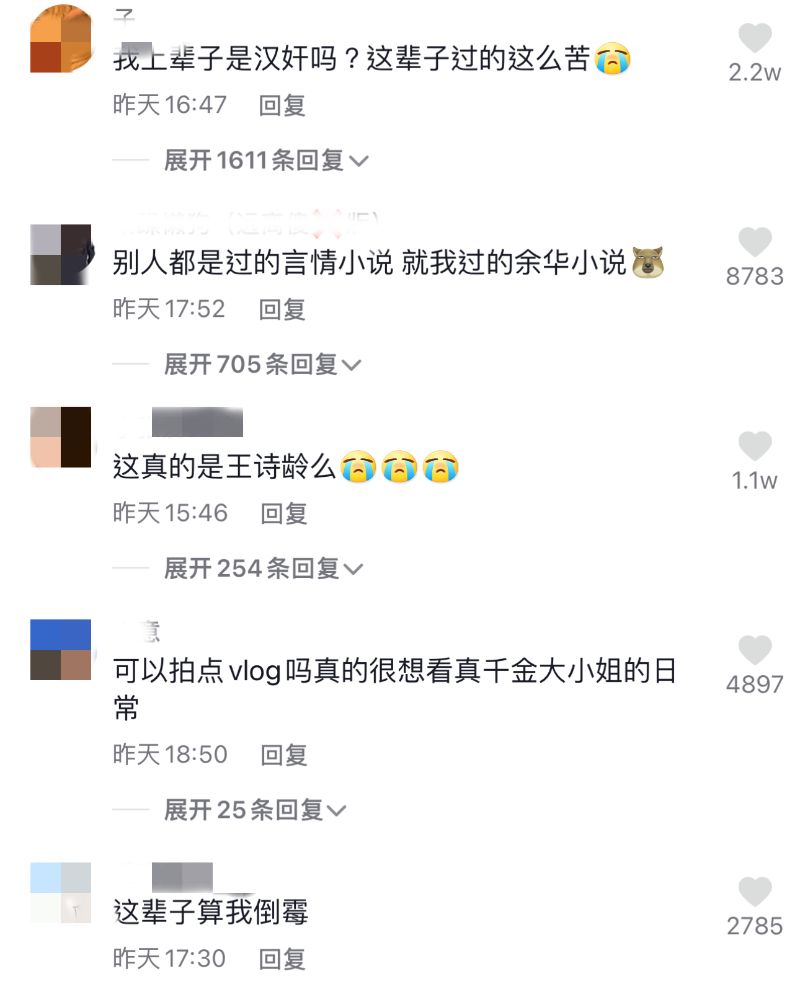Expand the 705 replies

point(262,364)
